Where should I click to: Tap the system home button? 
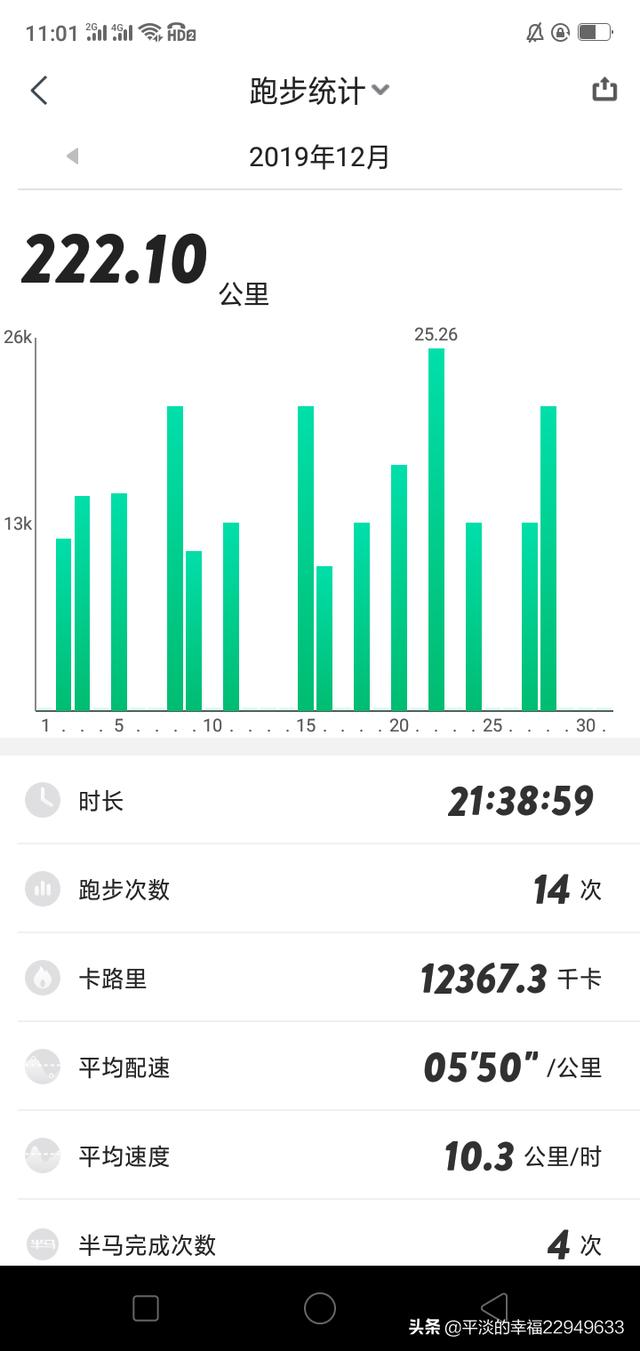tap(320, 1307)
